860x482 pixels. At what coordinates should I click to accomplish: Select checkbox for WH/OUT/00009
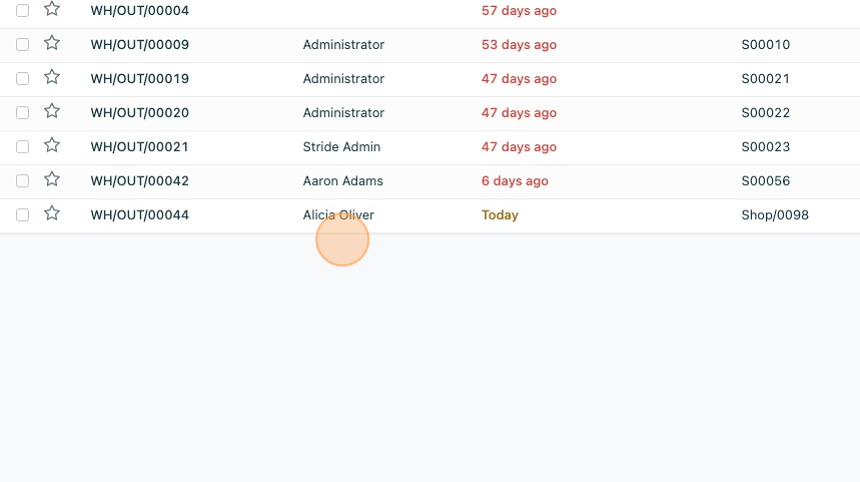22,45
